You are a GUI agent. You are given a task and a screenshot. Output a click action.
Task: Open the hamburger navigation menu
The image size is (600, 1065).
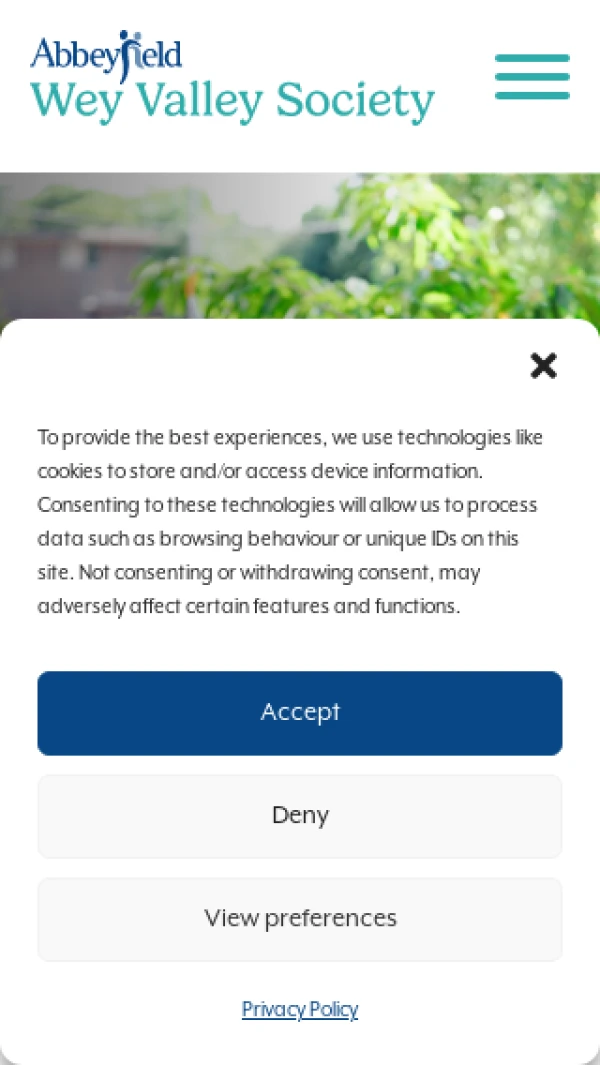(532, 77)
